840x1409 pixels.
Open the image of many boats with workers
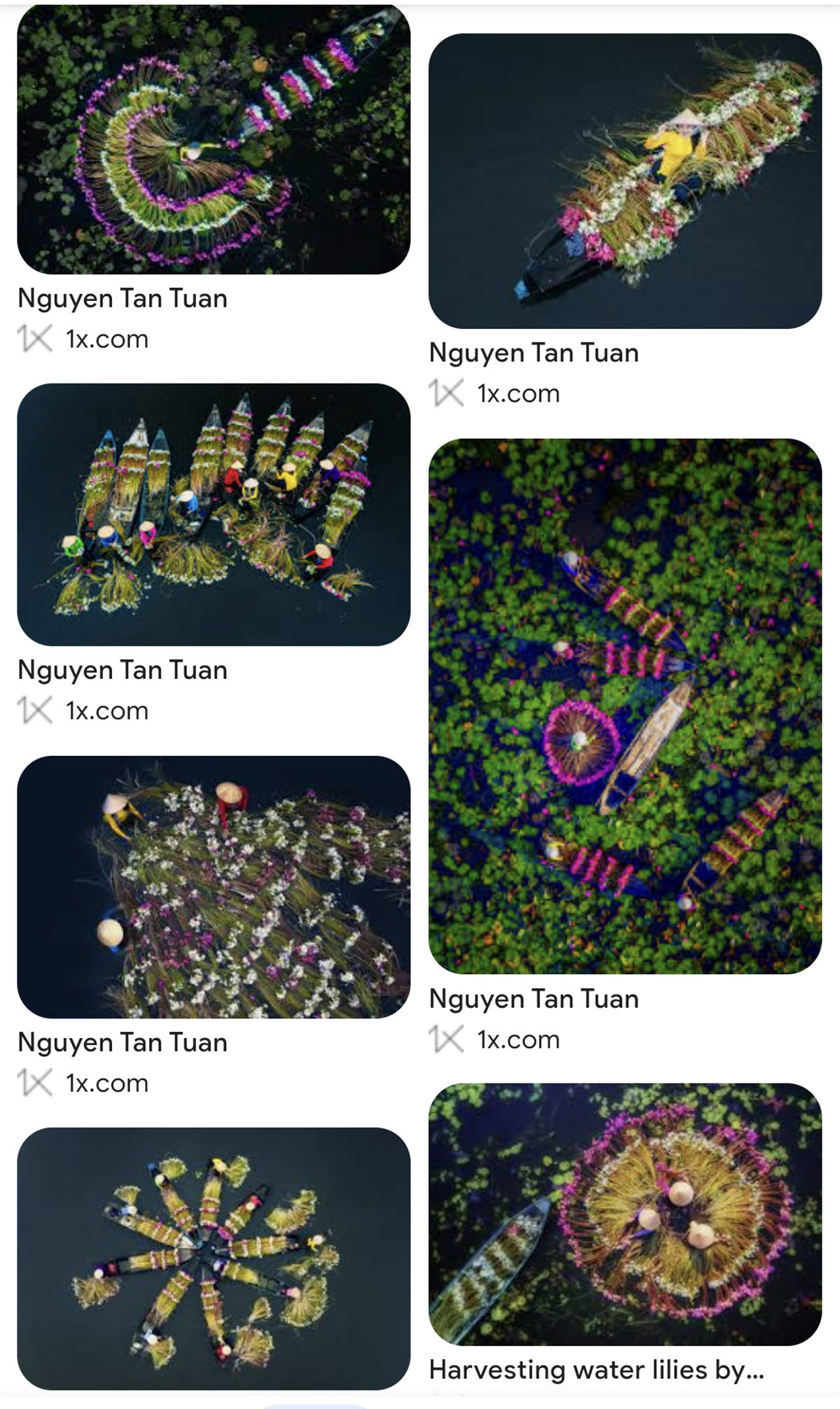click(213, 514)
